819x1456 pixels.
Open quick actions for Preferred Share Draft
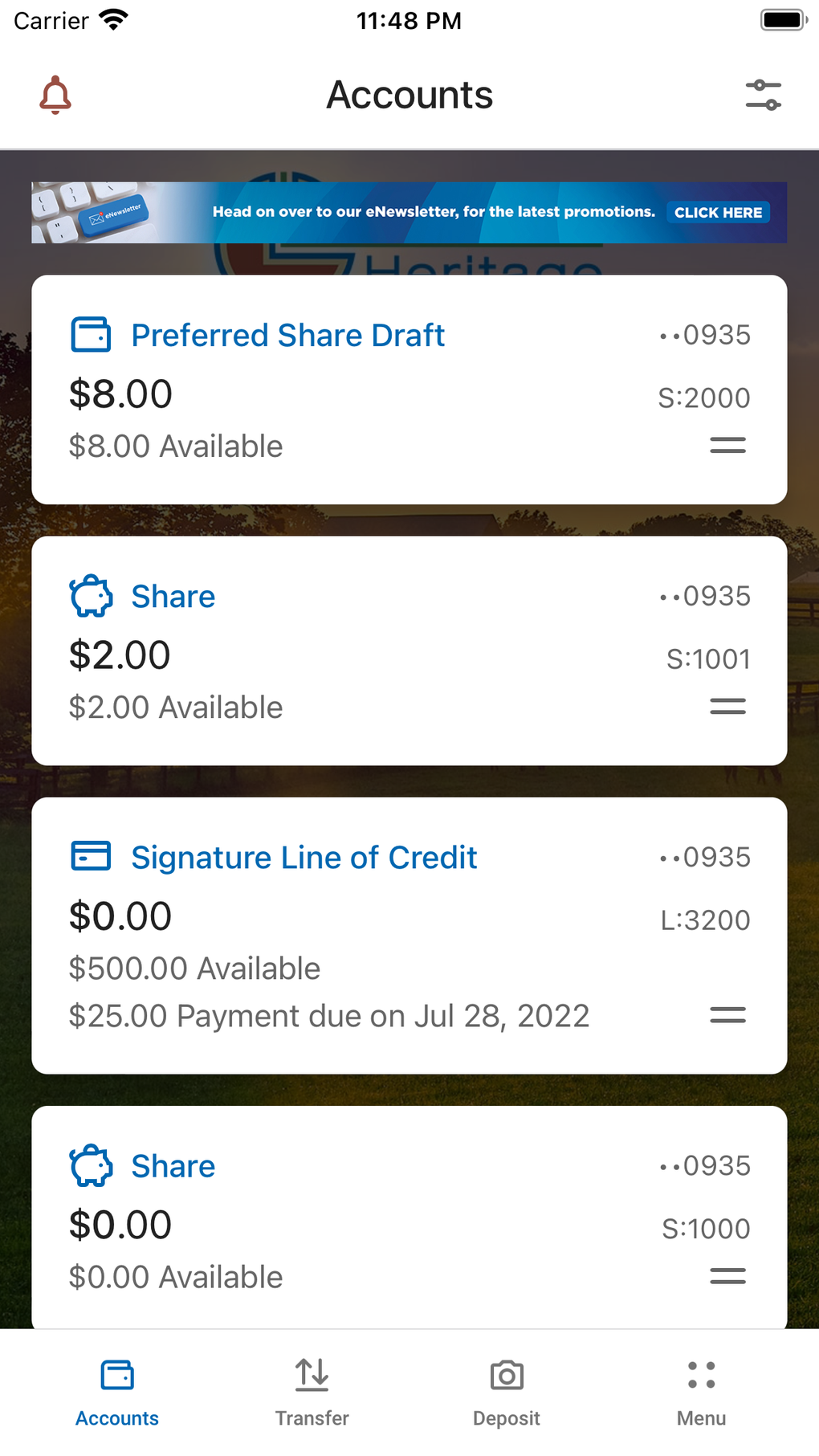click(x=727, y=446)
